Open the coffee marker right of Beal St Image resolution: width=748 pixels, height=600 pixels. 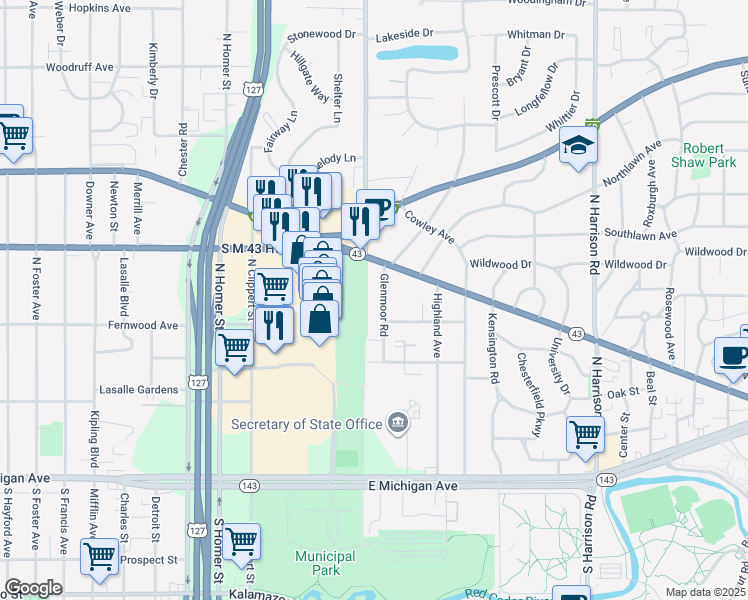[734, 356]
